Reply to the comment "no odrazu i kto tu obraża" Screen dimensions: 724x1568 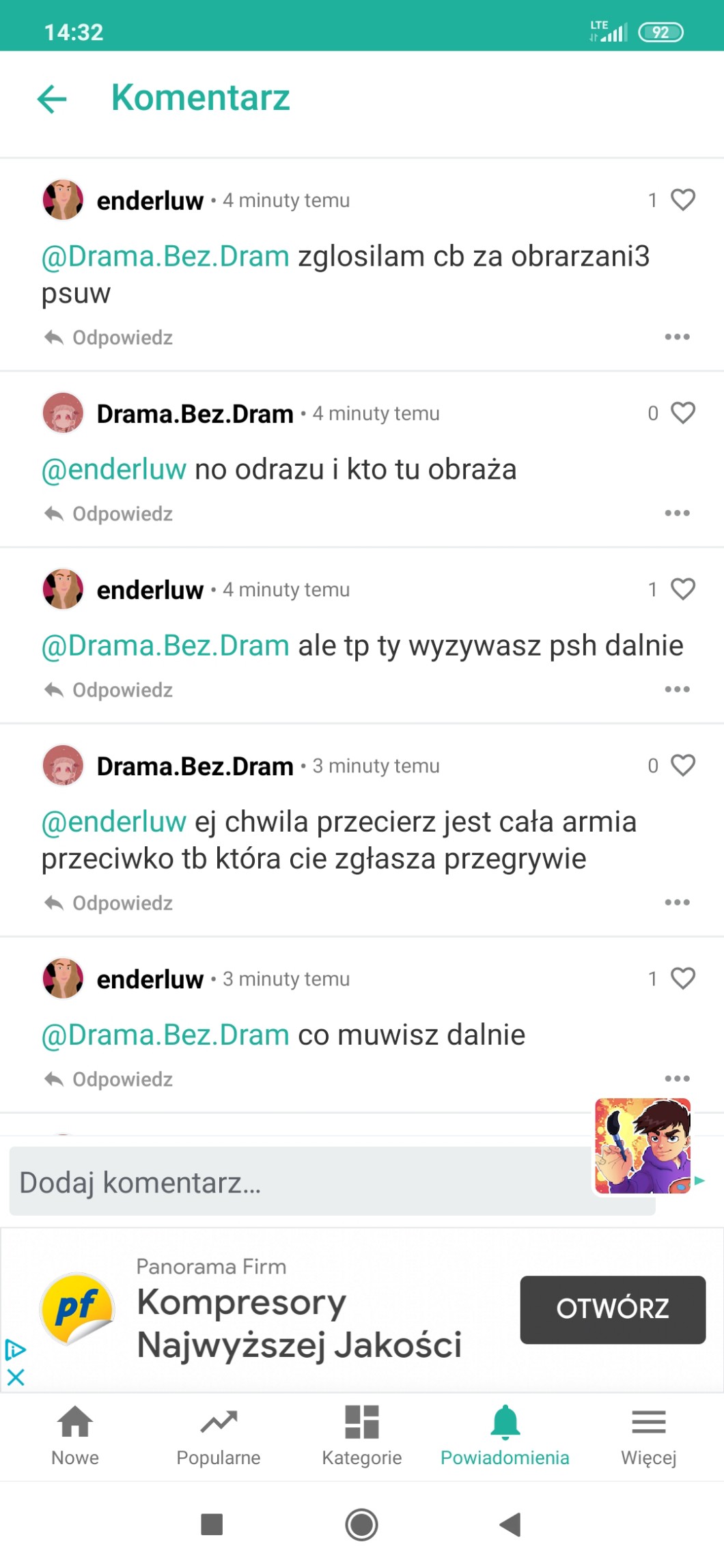109,514
